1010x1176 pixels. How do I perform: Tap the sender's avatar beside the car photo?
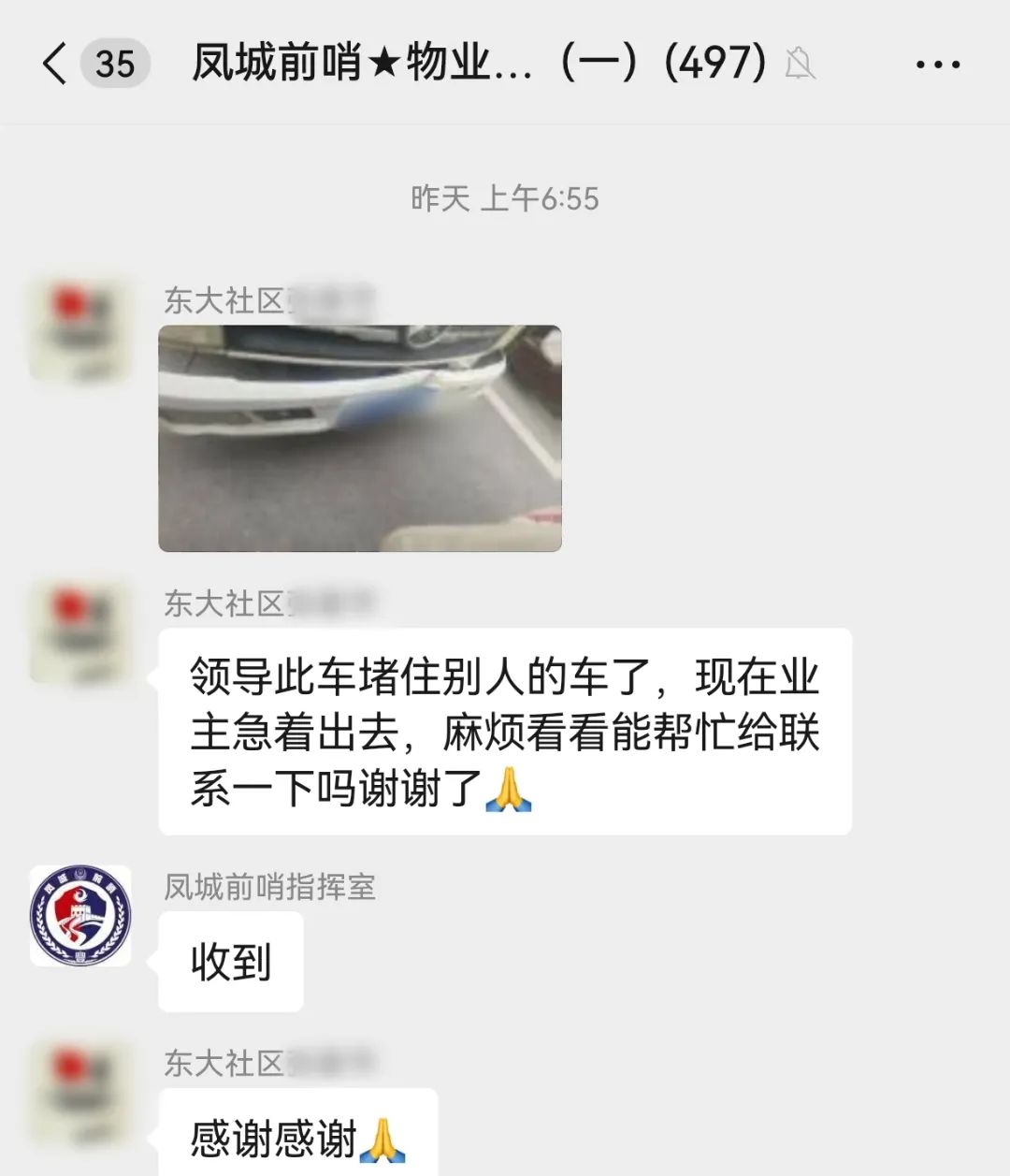pos(80,329)
